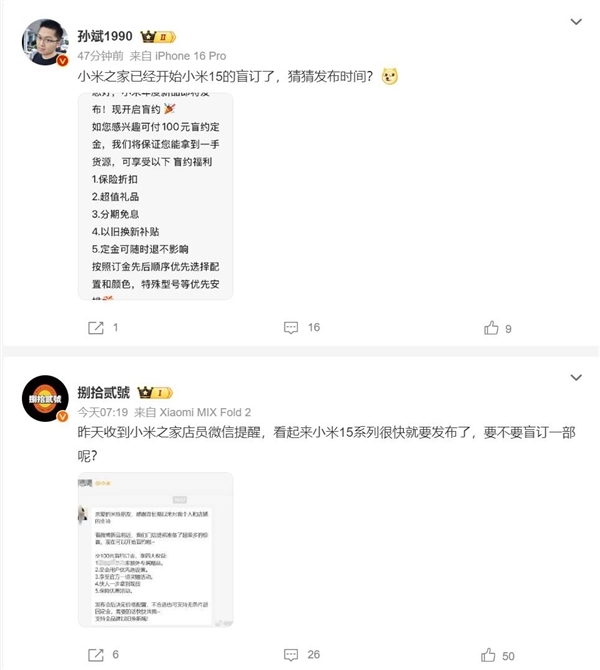The height and width of the screenshot is (670, 600).
Task: View the chat screenshot in 捌拾贰號's post
Action: [154, 550]
